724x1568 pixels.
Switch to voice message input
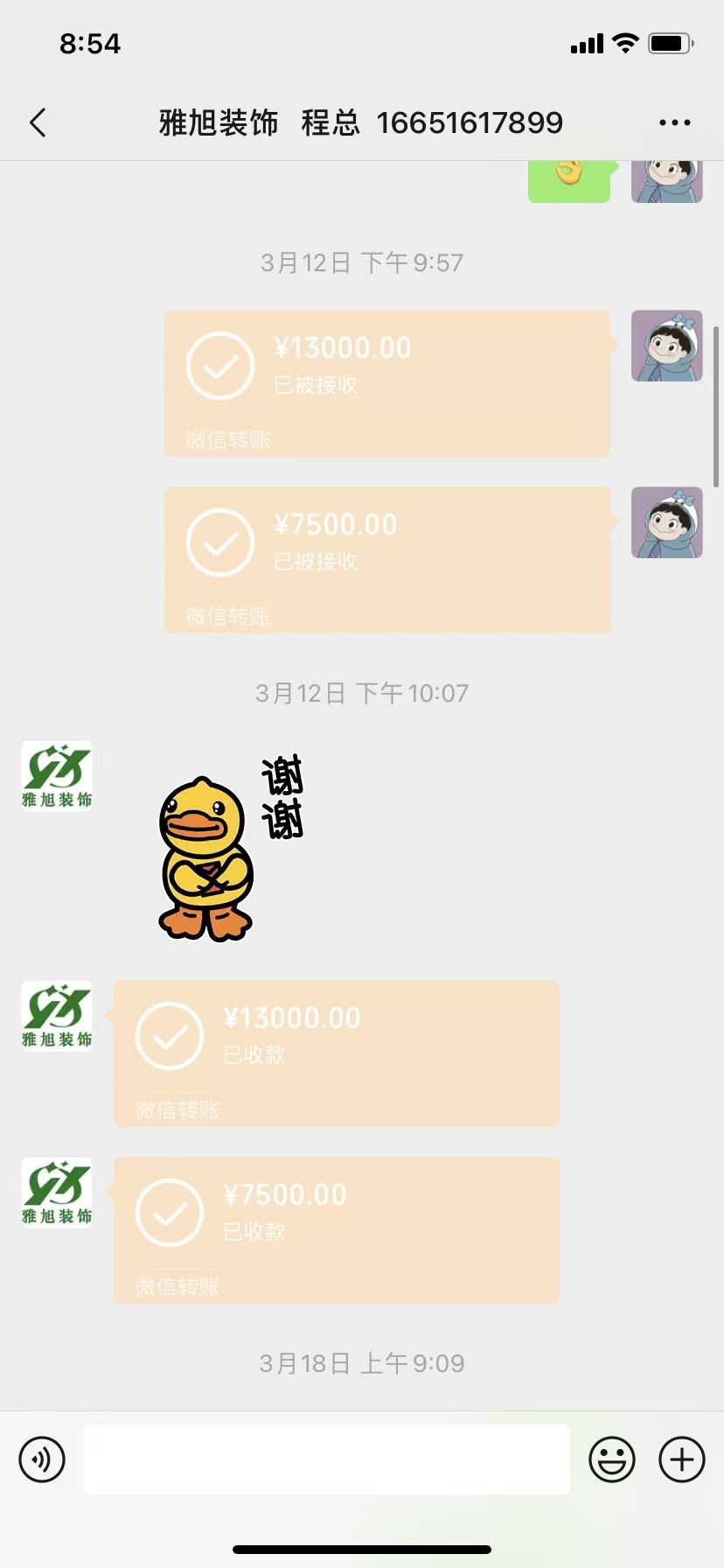[42, 1459]
